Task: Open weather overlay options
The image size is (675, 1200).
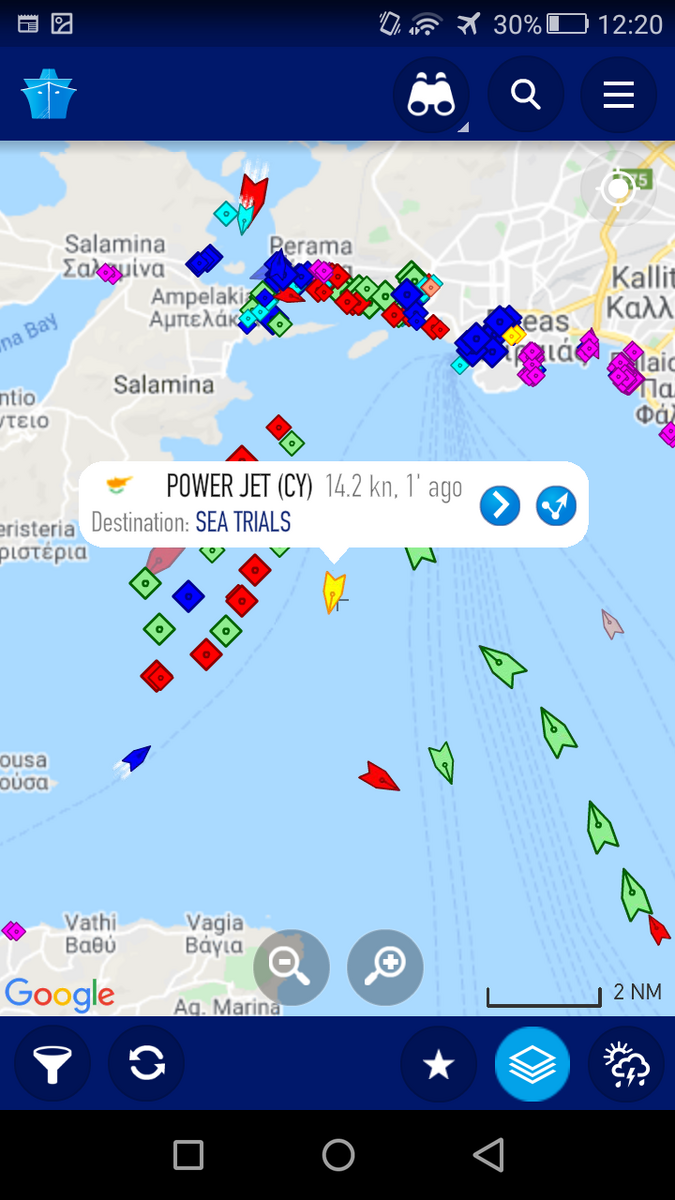Action: pyautogui.click(x=626, y=1064)
